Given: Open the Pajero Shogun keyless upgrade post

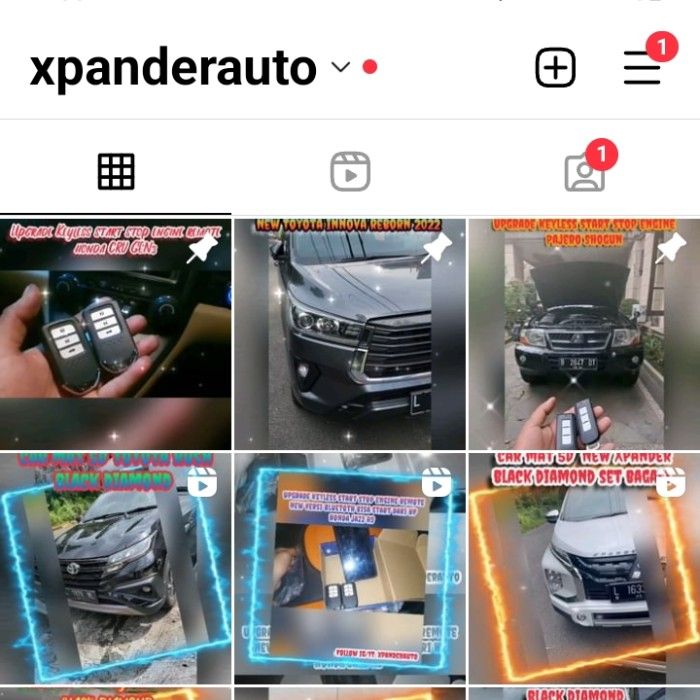Looking at the screenshot, I should pyautogui.click(x=584, y=333).
